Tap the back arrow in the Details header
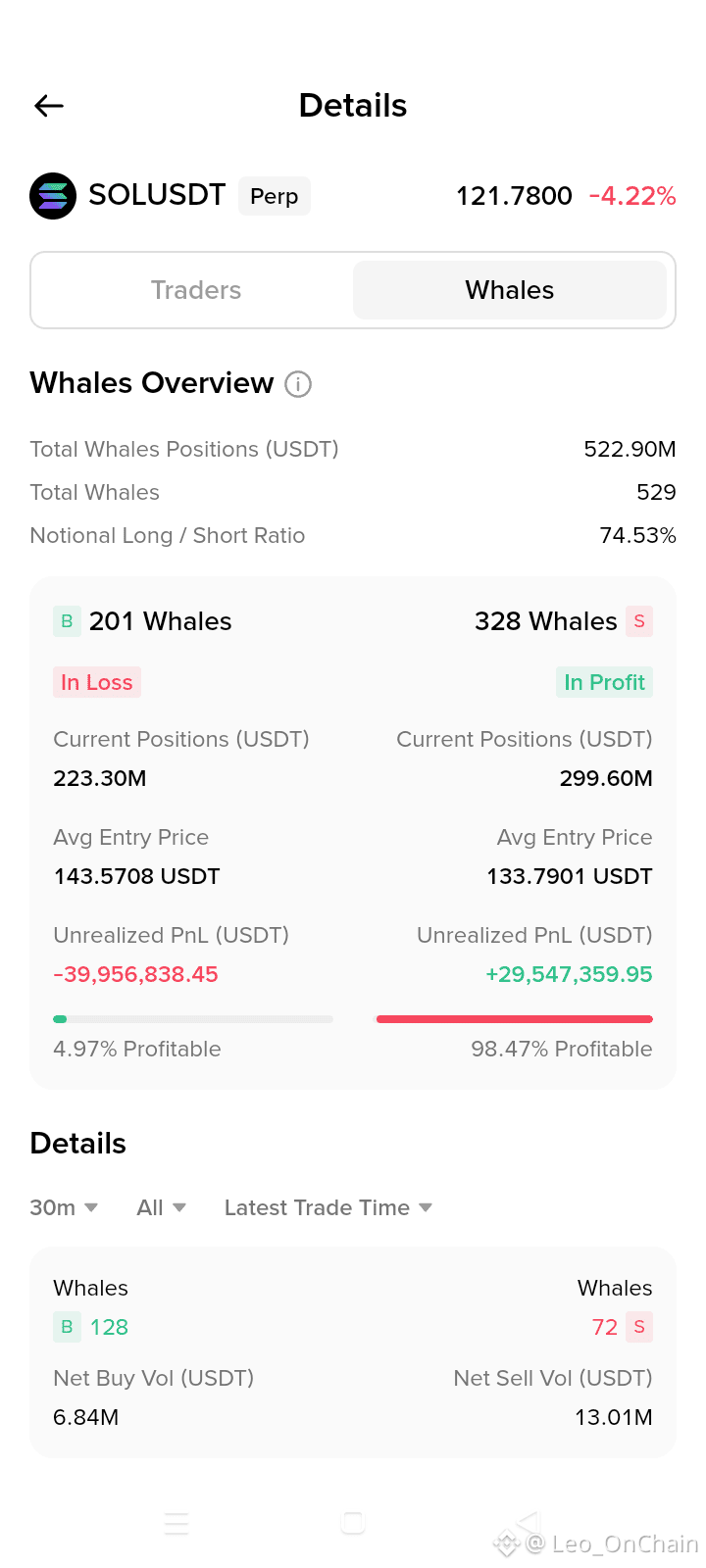 pos(48,105)
